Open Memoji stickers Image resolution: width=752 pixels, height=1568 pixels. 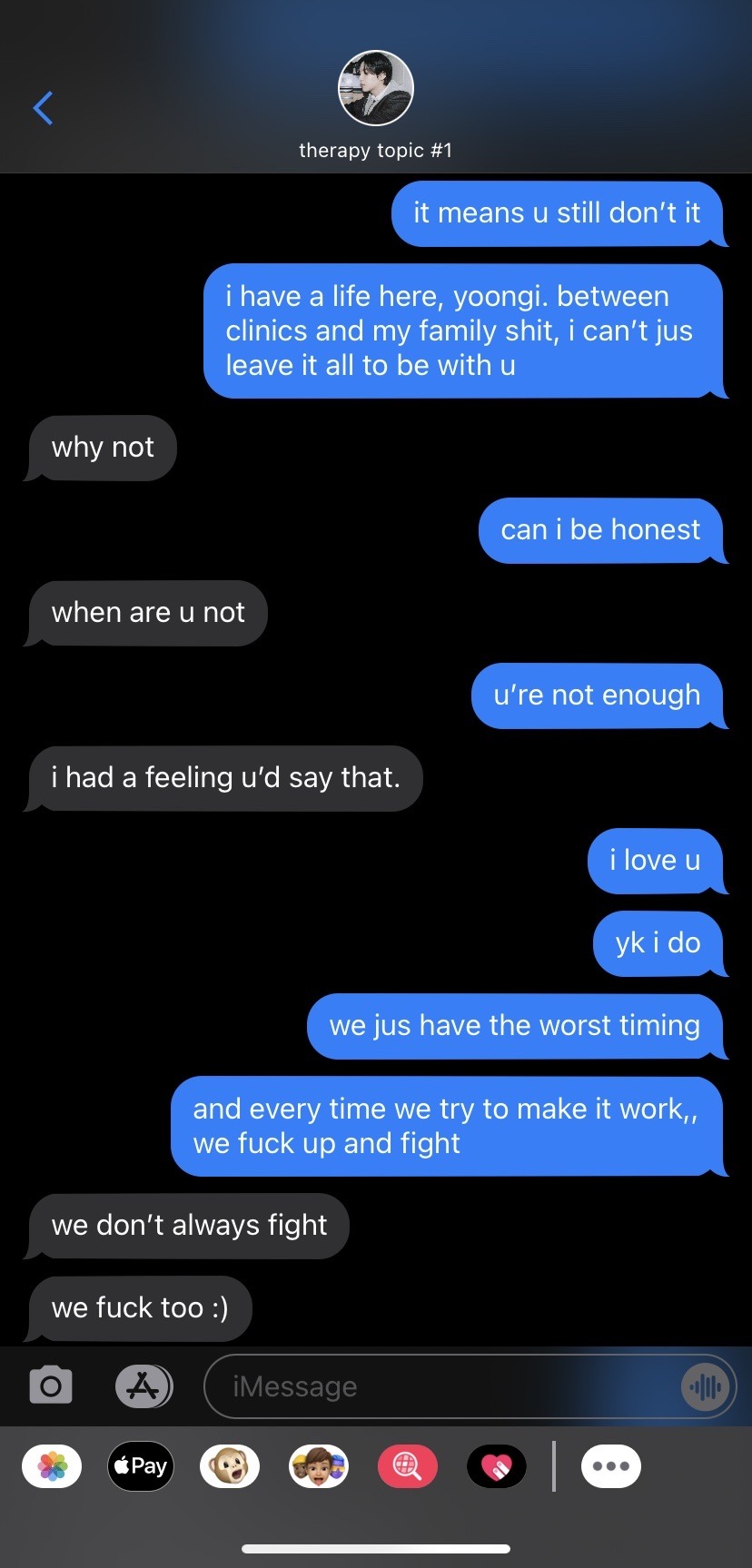click(x=319, y=1466)
